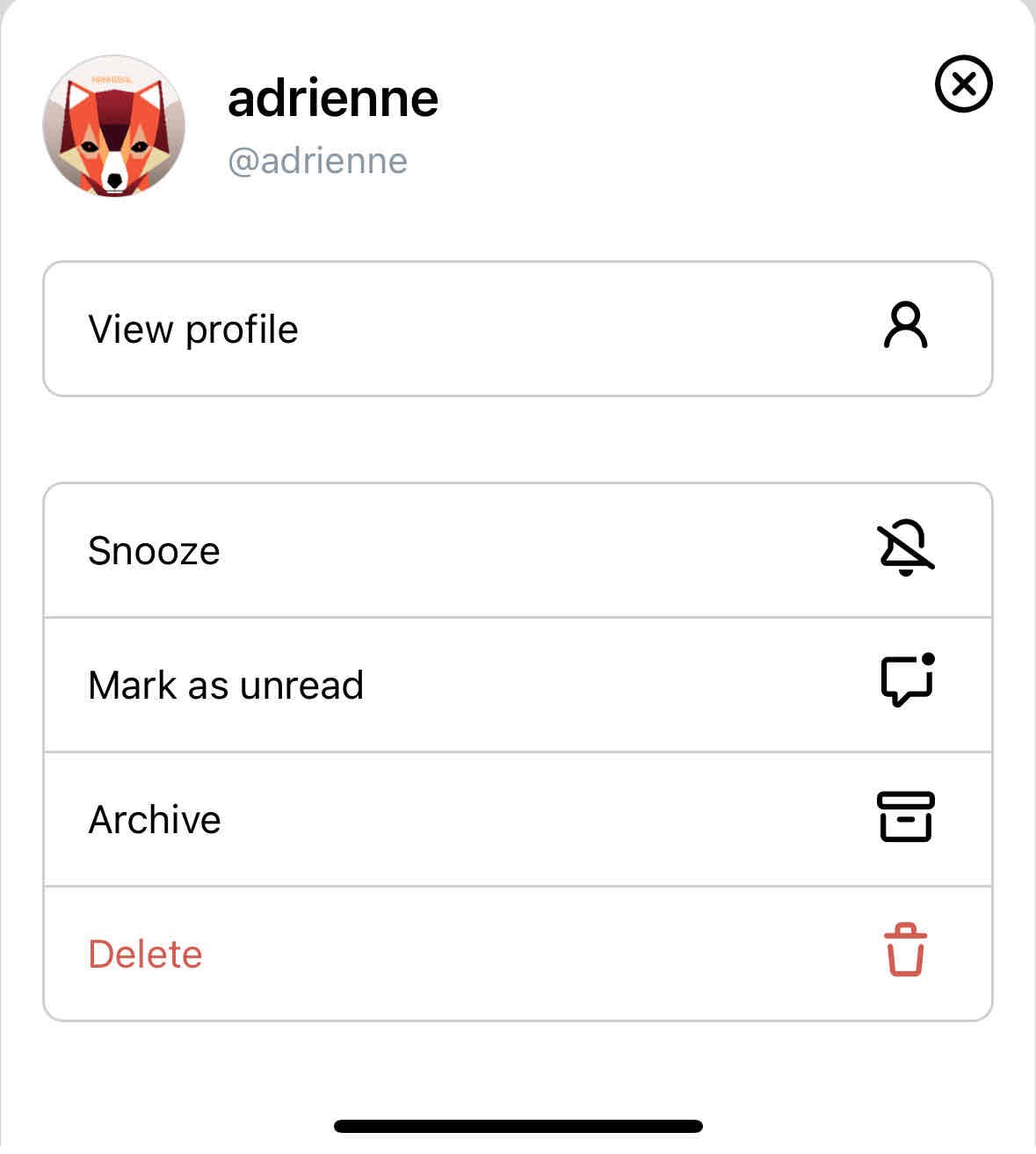Snooze this conversation
The image size is (1036, 1154).
click(x=518, y=551)
